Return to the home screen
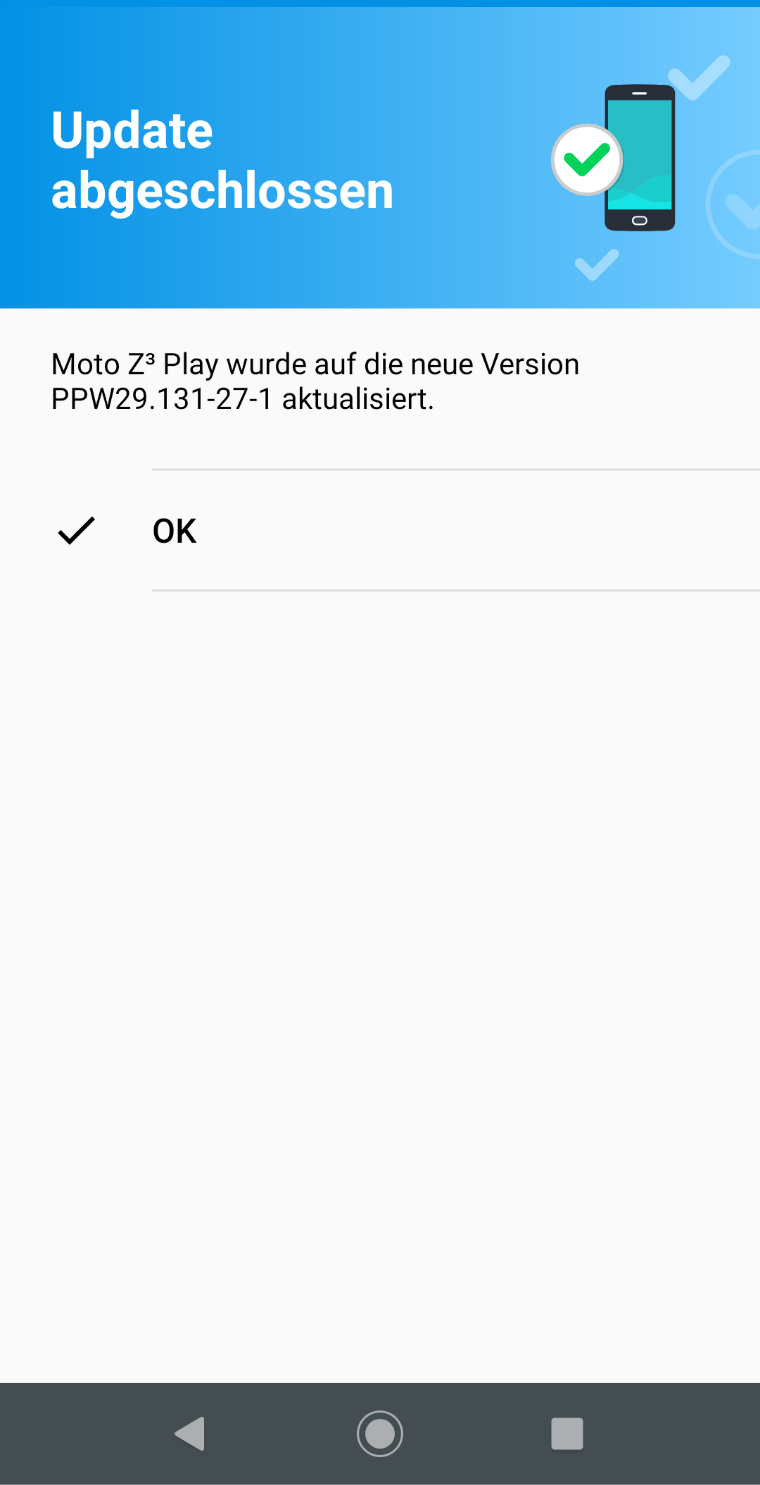This screenshot has height=1485, width=760. click(380, 1434)
